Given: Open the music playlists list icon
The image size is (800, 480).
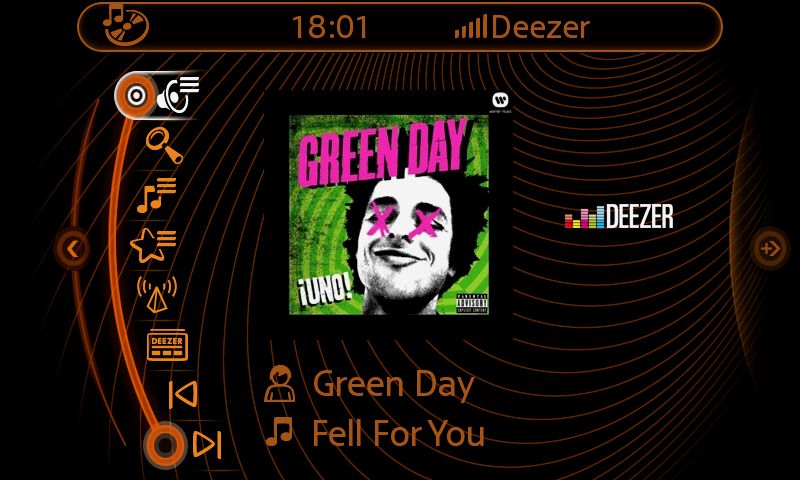Looking at the screenshot, I should point(157,195).
